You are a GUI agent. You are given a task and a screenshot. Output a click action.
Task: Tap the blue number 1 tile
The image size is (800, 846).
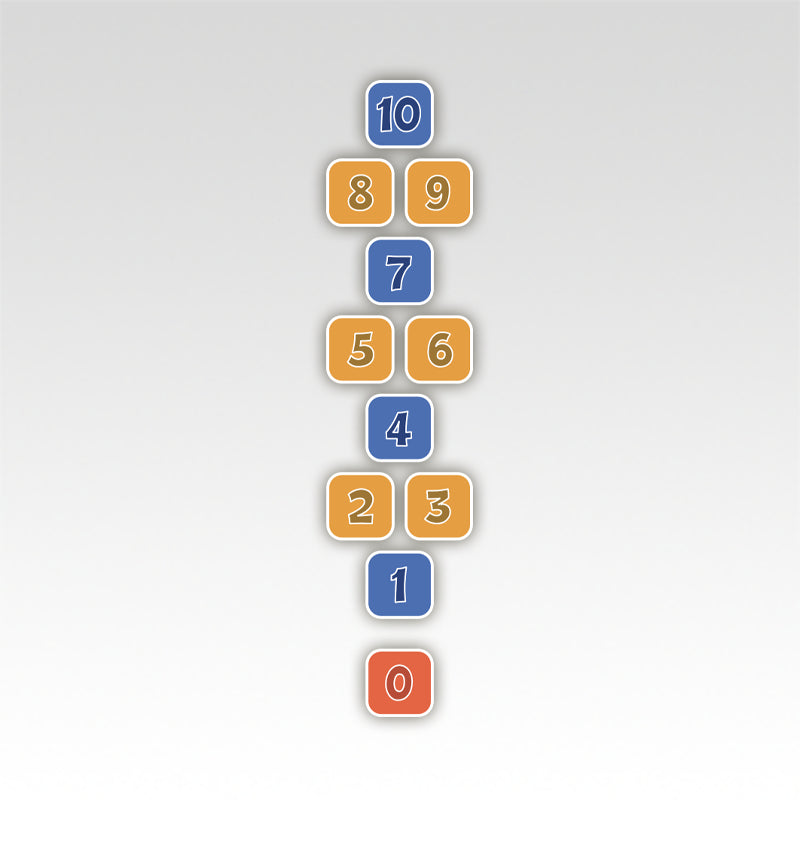[x=399, y=584]
